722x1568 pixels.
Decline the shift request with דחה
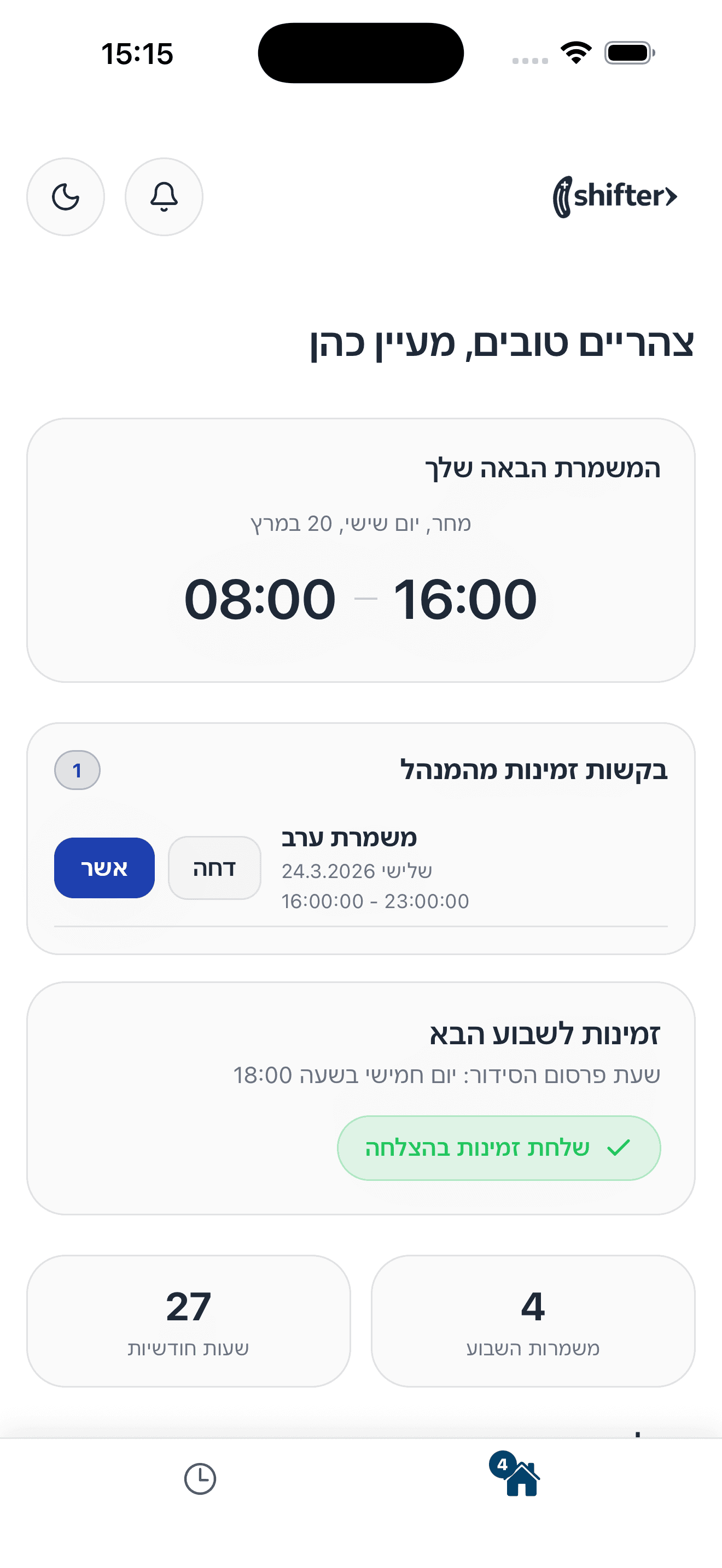click(x=214, y=868)
